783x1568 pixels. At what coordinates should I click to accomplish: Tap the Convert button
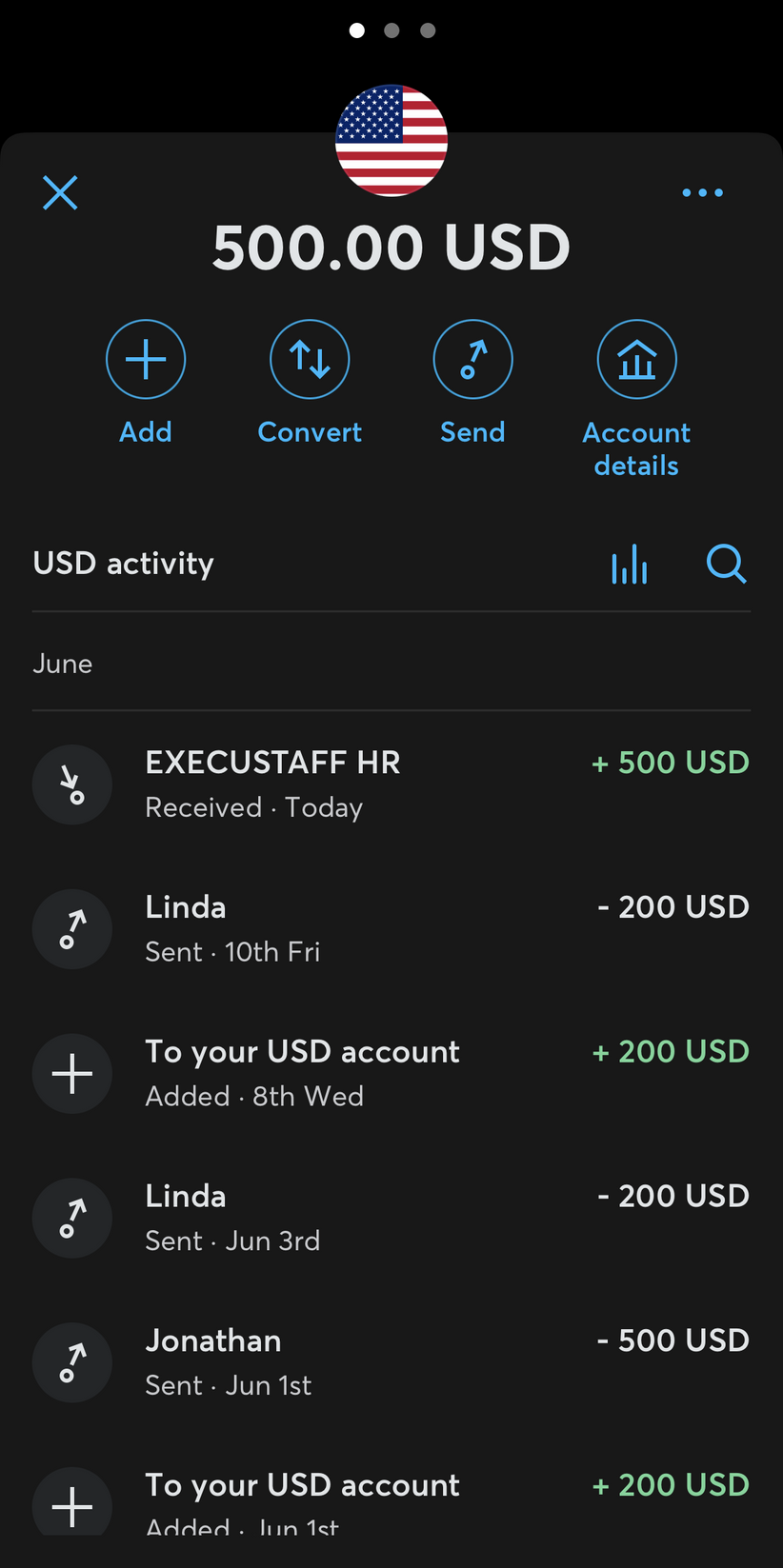click(310, 361)
